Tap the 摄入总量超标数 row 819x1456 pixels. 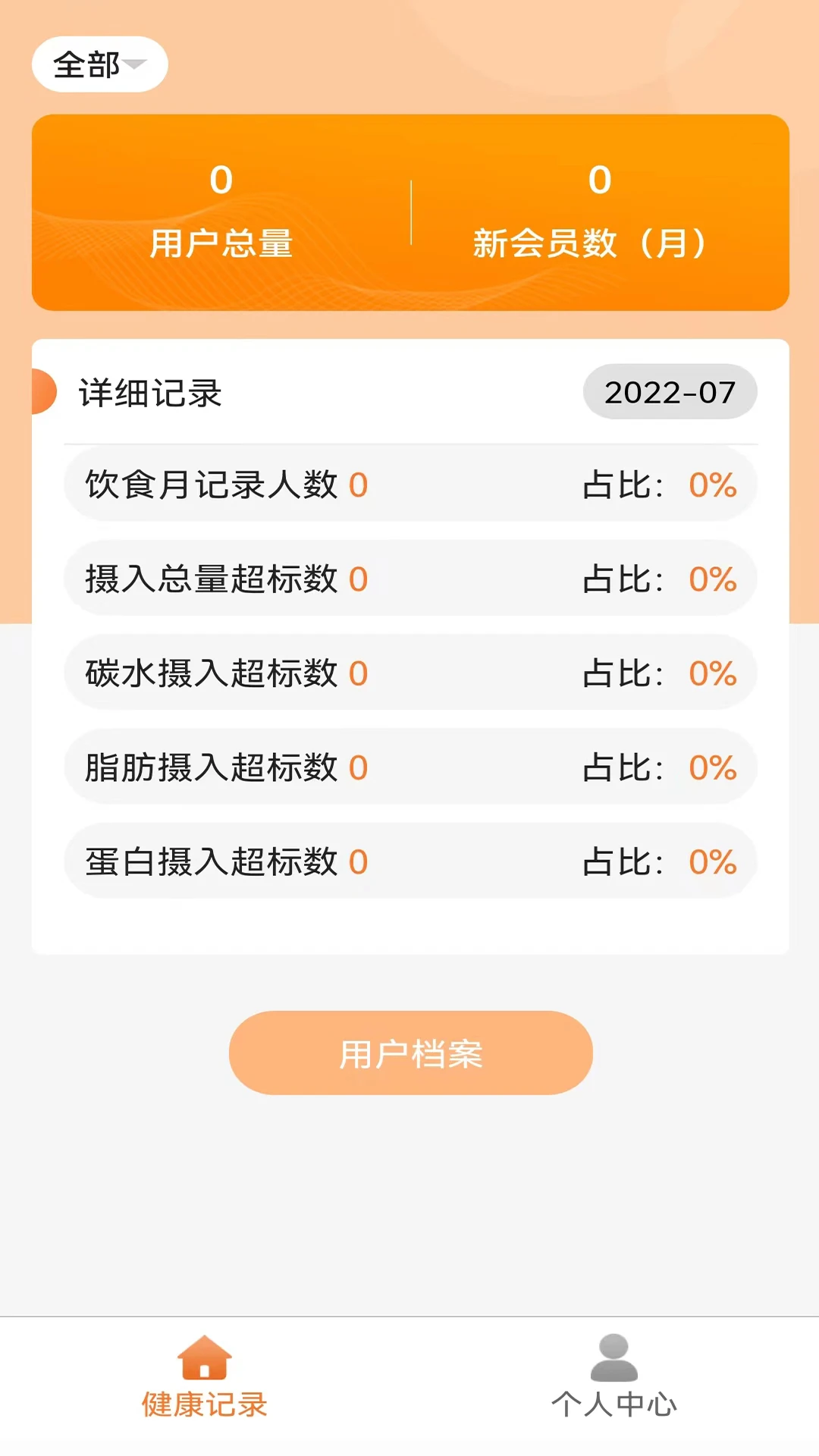[409, 579]
